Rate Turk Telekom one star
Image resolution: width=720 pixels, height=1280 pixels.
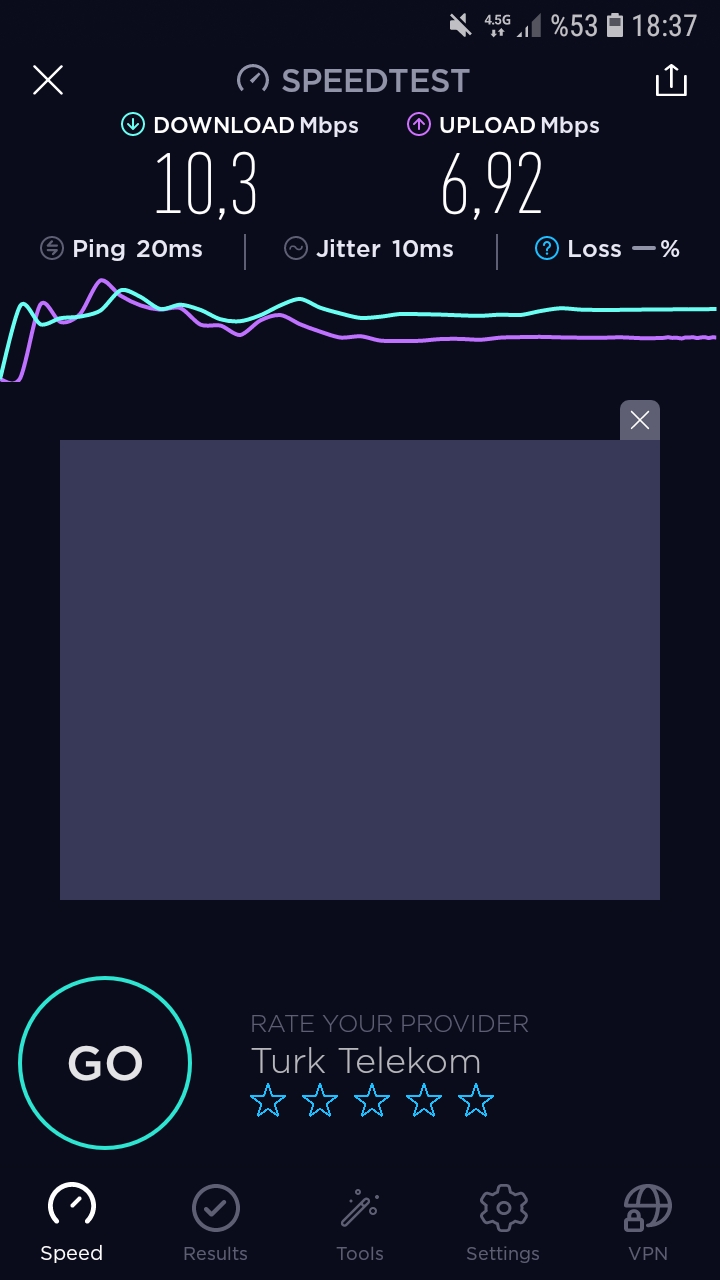click(x=268, y=1102)
